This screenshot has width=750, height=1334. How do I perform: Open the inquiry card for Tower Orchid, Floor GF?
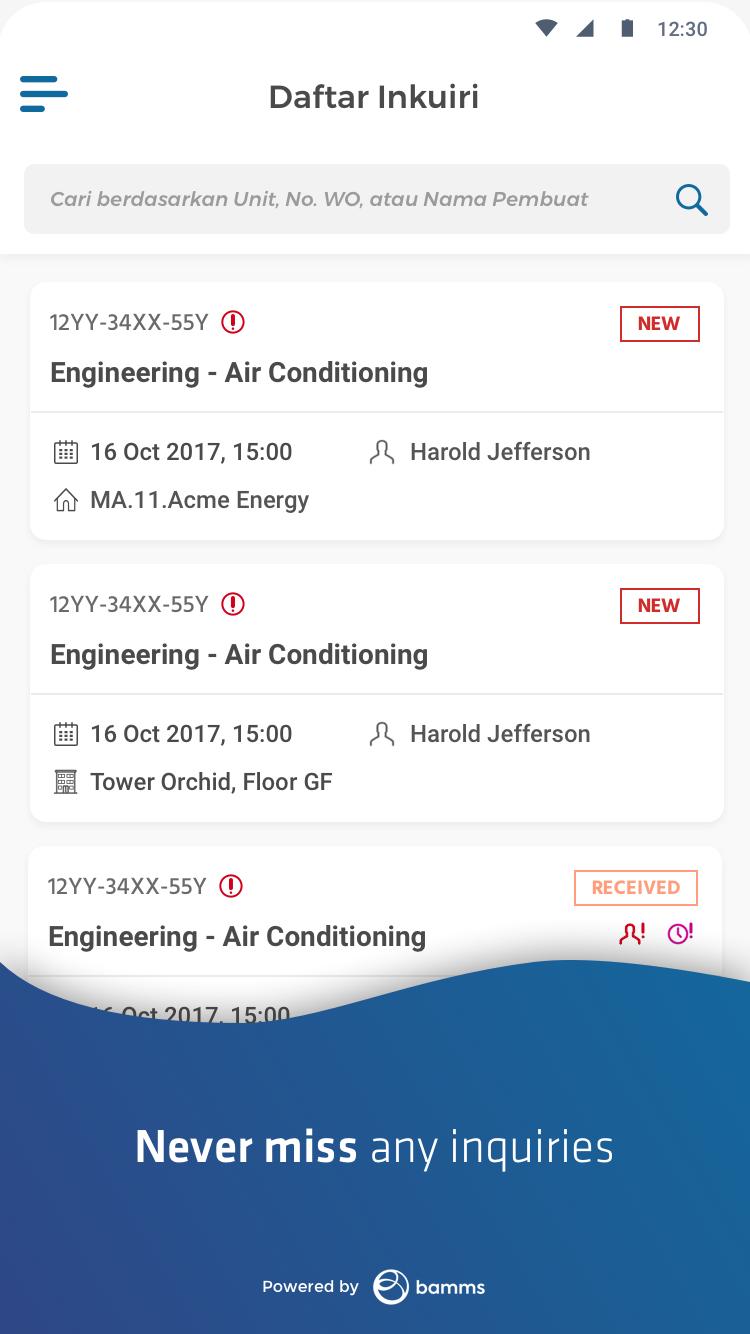[x=377, y=693]
